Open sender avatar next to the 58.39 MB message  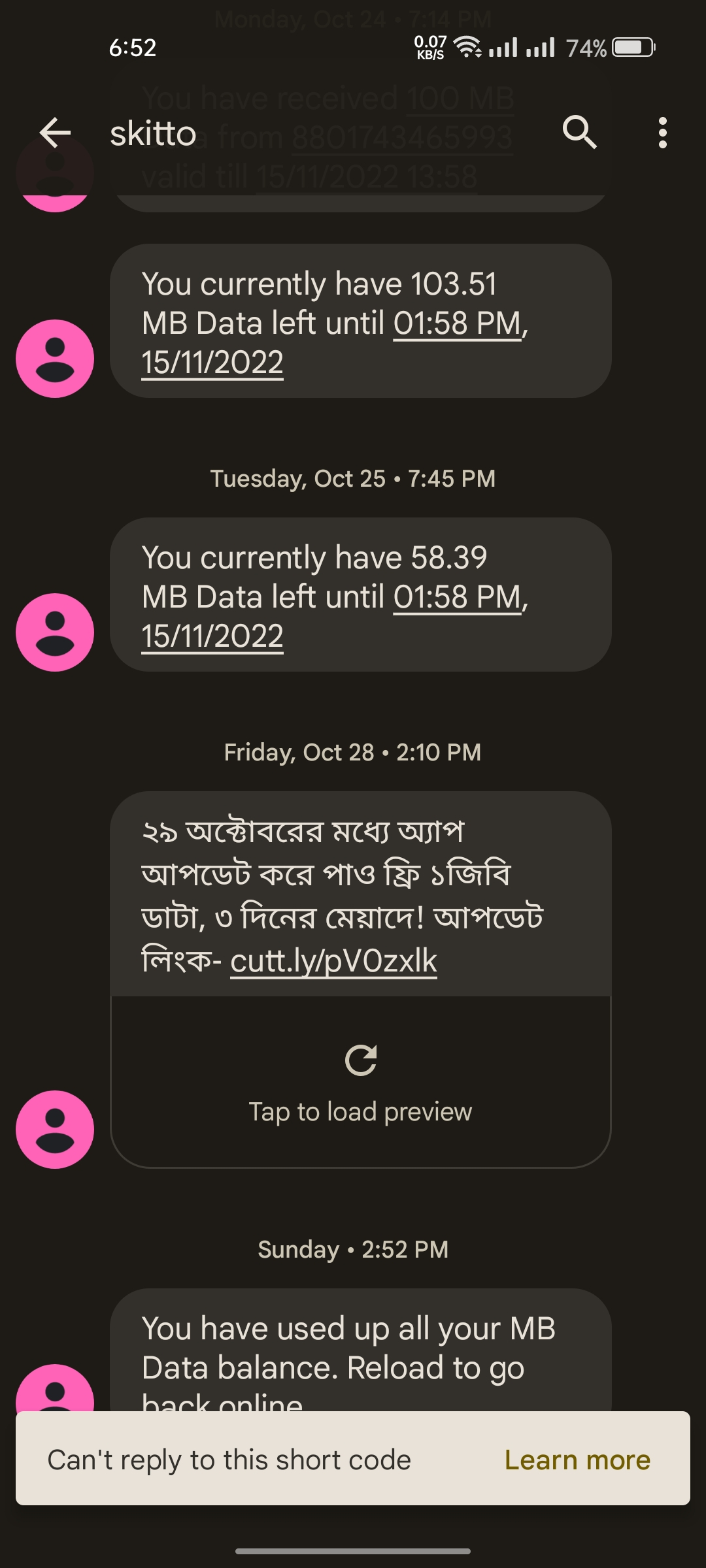tap(55, 632)
